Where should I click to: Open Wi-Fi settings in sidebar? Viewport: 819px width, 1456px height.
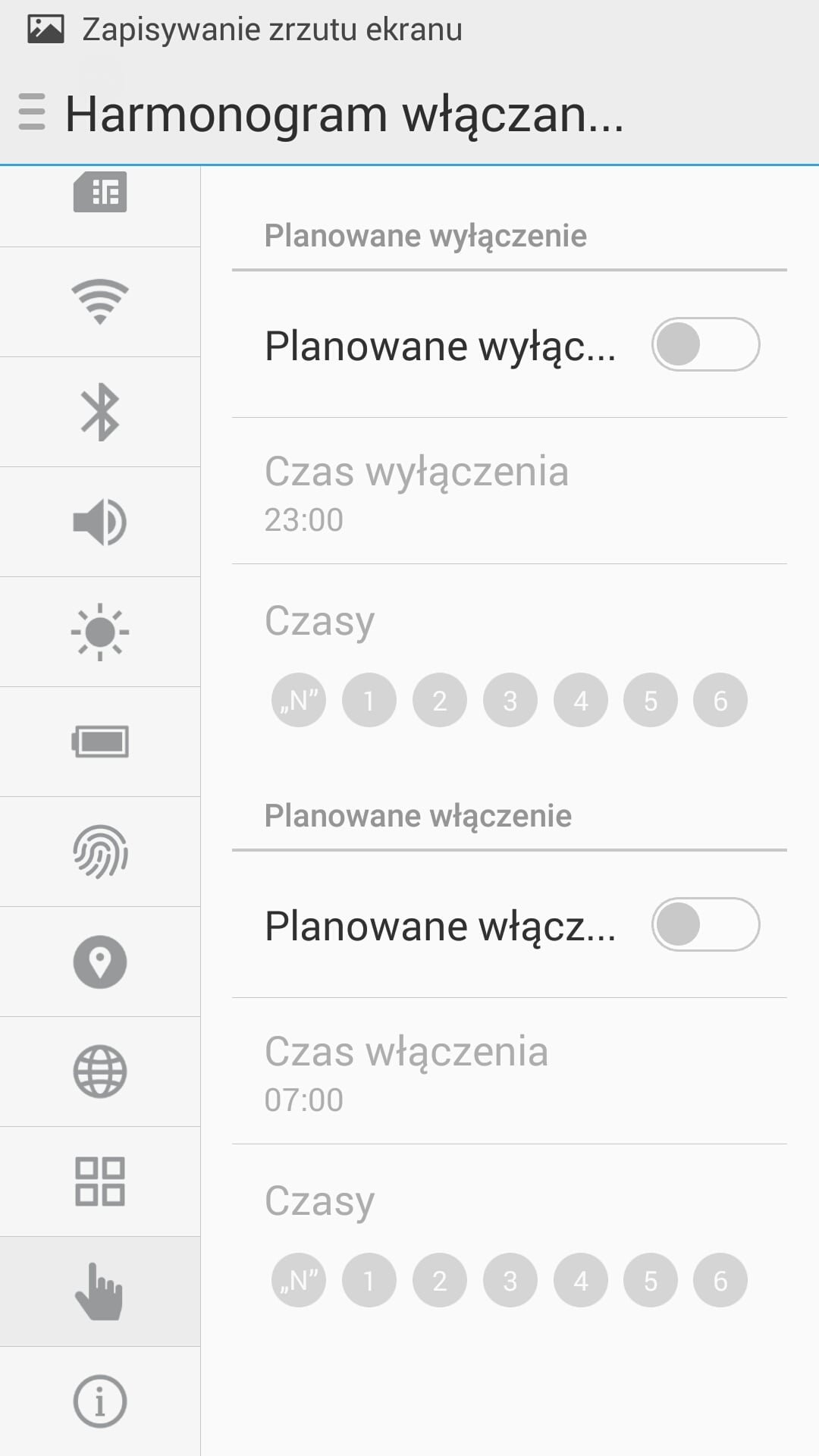100,302
